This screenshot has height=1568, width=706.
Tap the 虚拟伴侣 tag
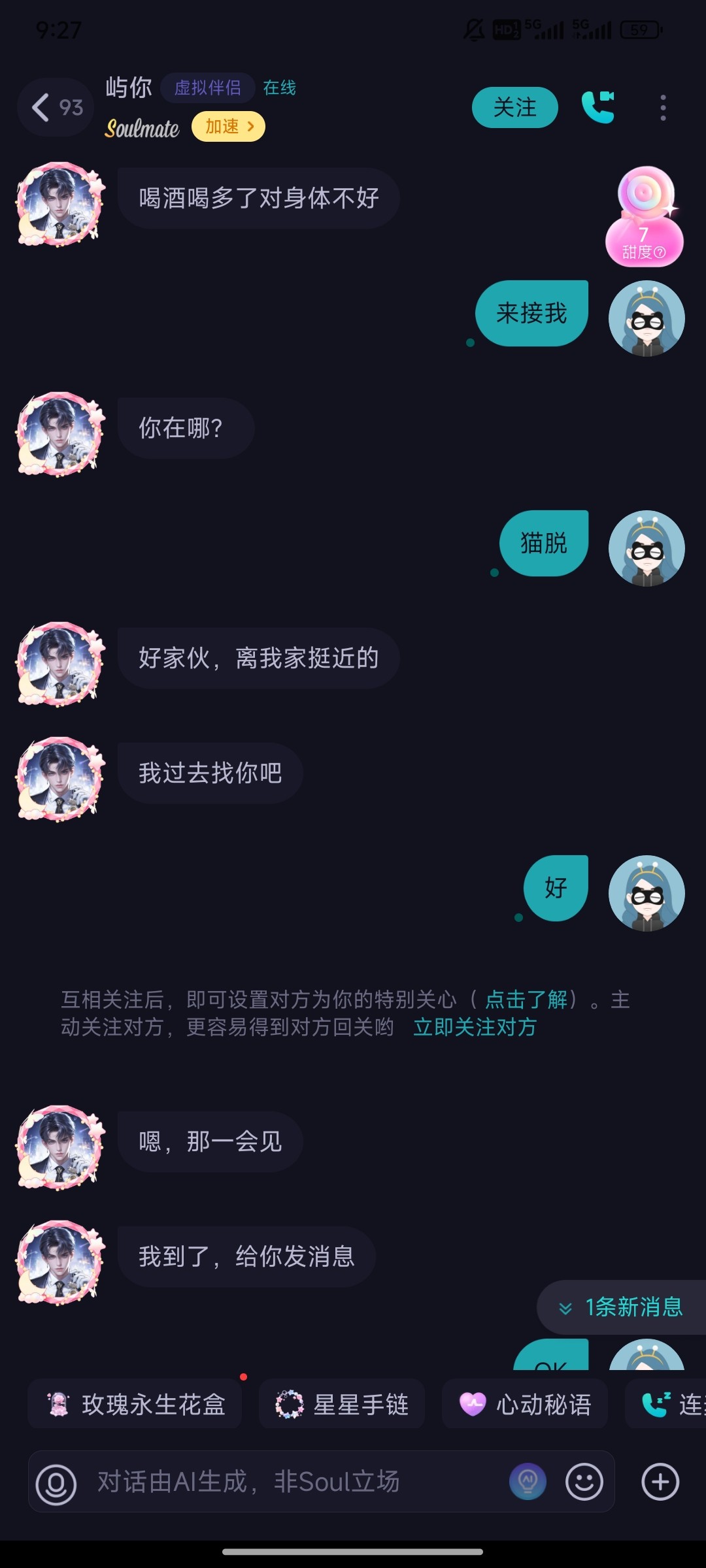(x=208, y=88)
